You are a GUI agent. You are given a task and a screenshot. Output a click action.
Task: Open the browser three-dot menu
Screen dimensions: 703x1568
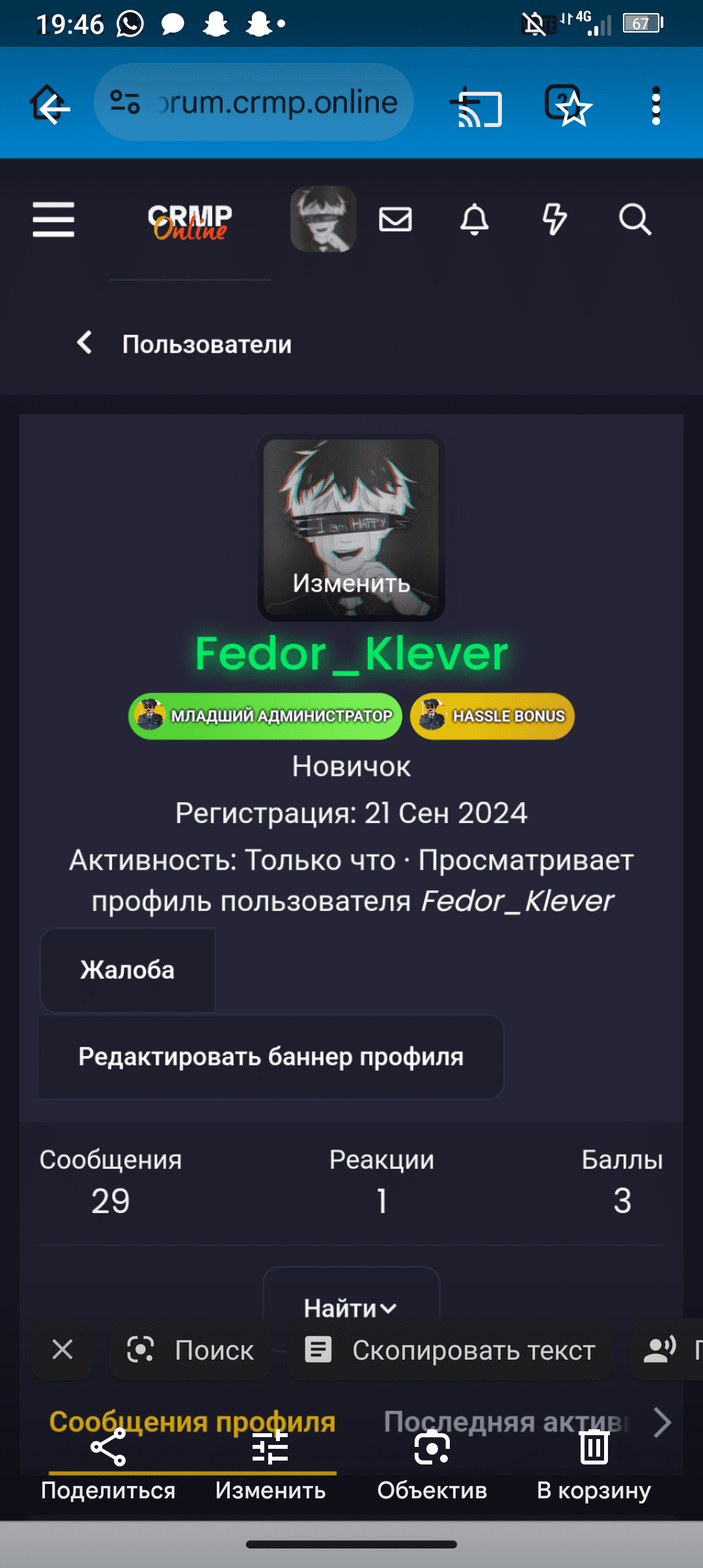pyautogui.click(x=656, y=105)
